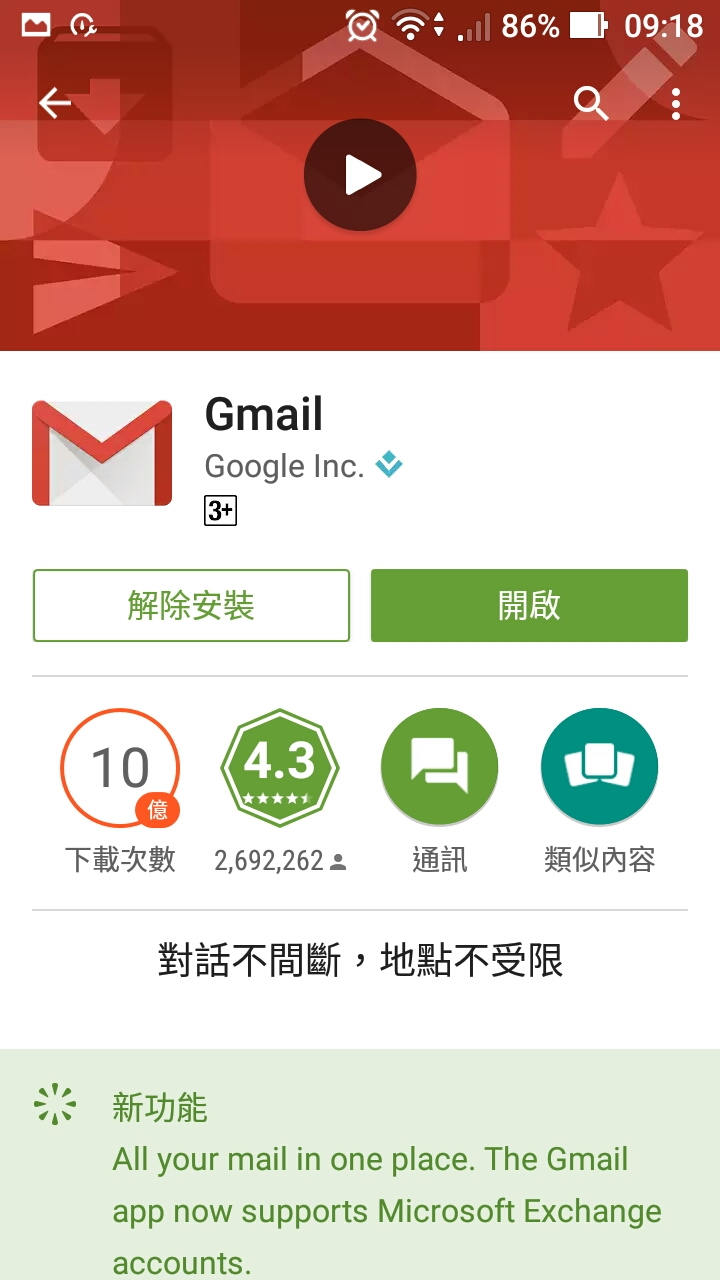Open search with the magnifier icon
The image size is (720, 1280).
click(x=591, y=103)
